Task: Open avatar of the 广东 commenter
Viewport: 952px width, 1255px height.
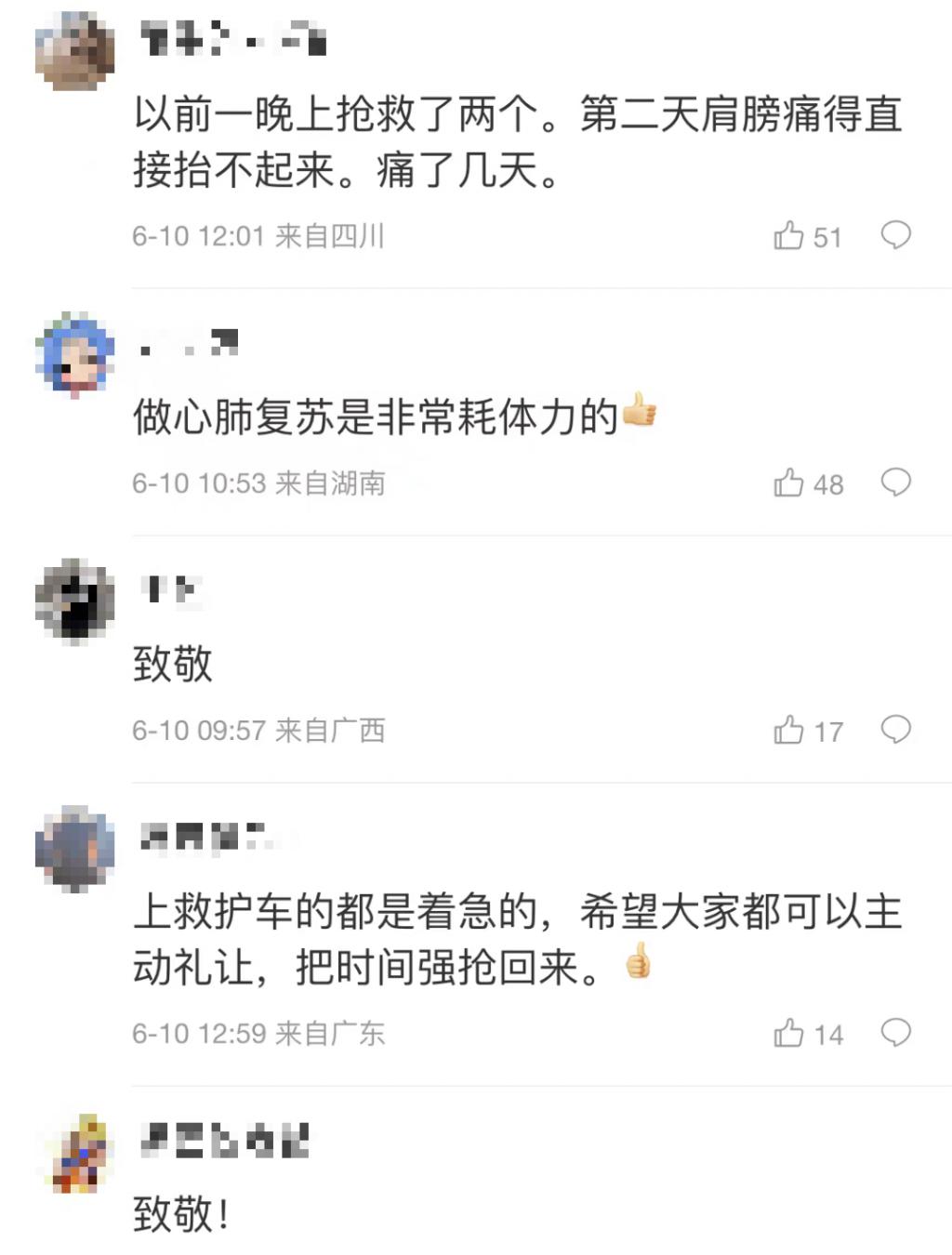Action: click(x=74, y=849)
